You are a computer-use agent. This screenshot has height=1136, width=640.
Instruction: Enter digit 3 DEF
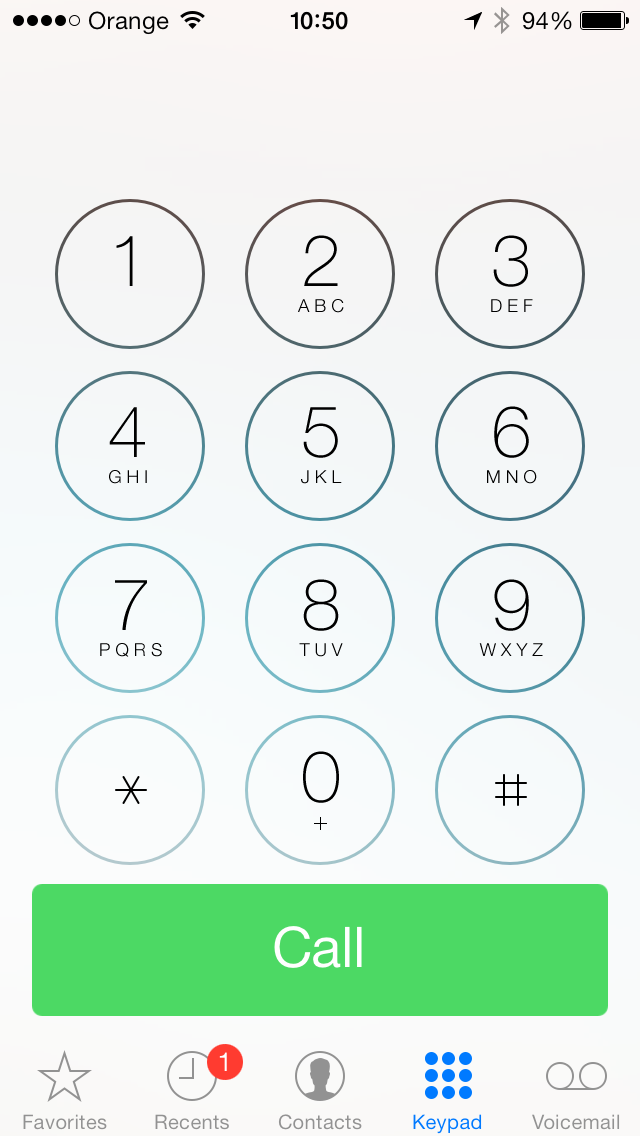tap(510, 274)
